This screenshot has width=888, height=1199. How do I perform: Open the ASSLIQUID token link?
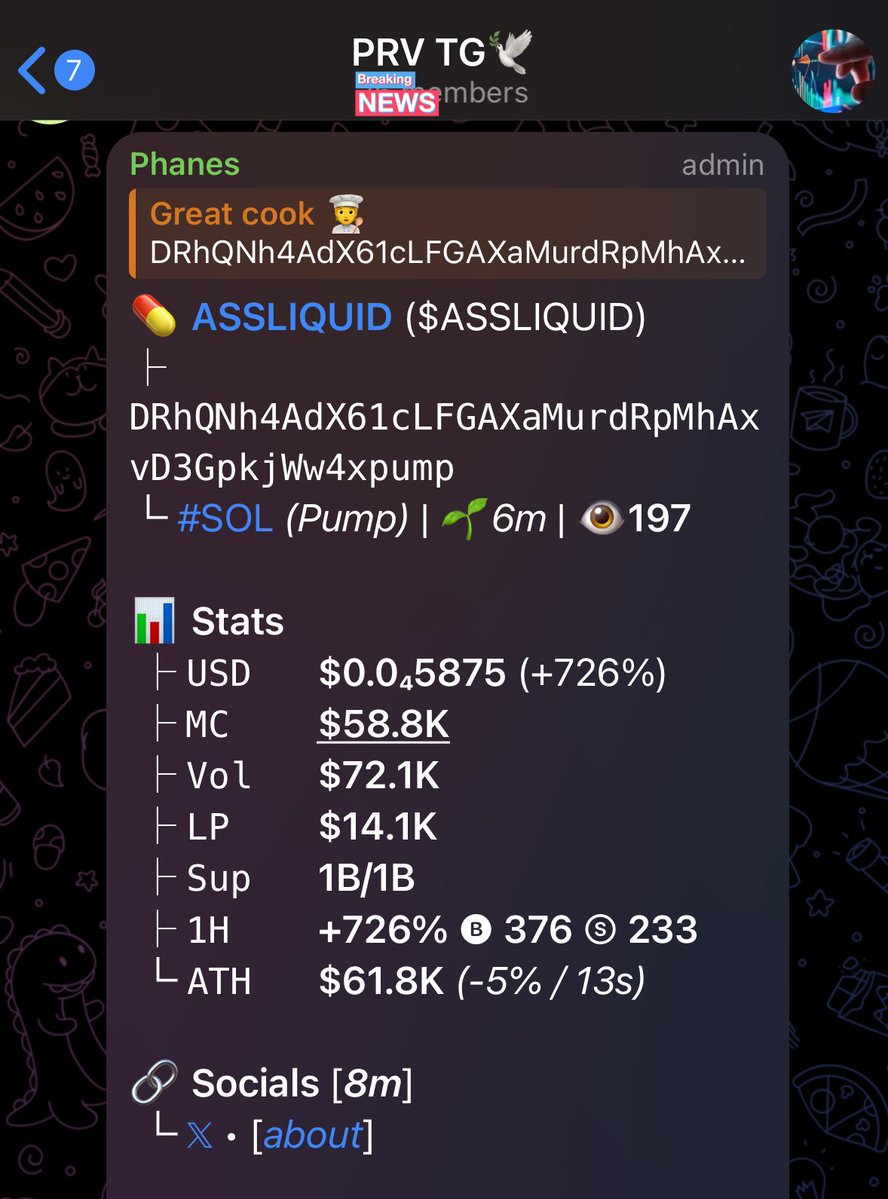point(291,318)
